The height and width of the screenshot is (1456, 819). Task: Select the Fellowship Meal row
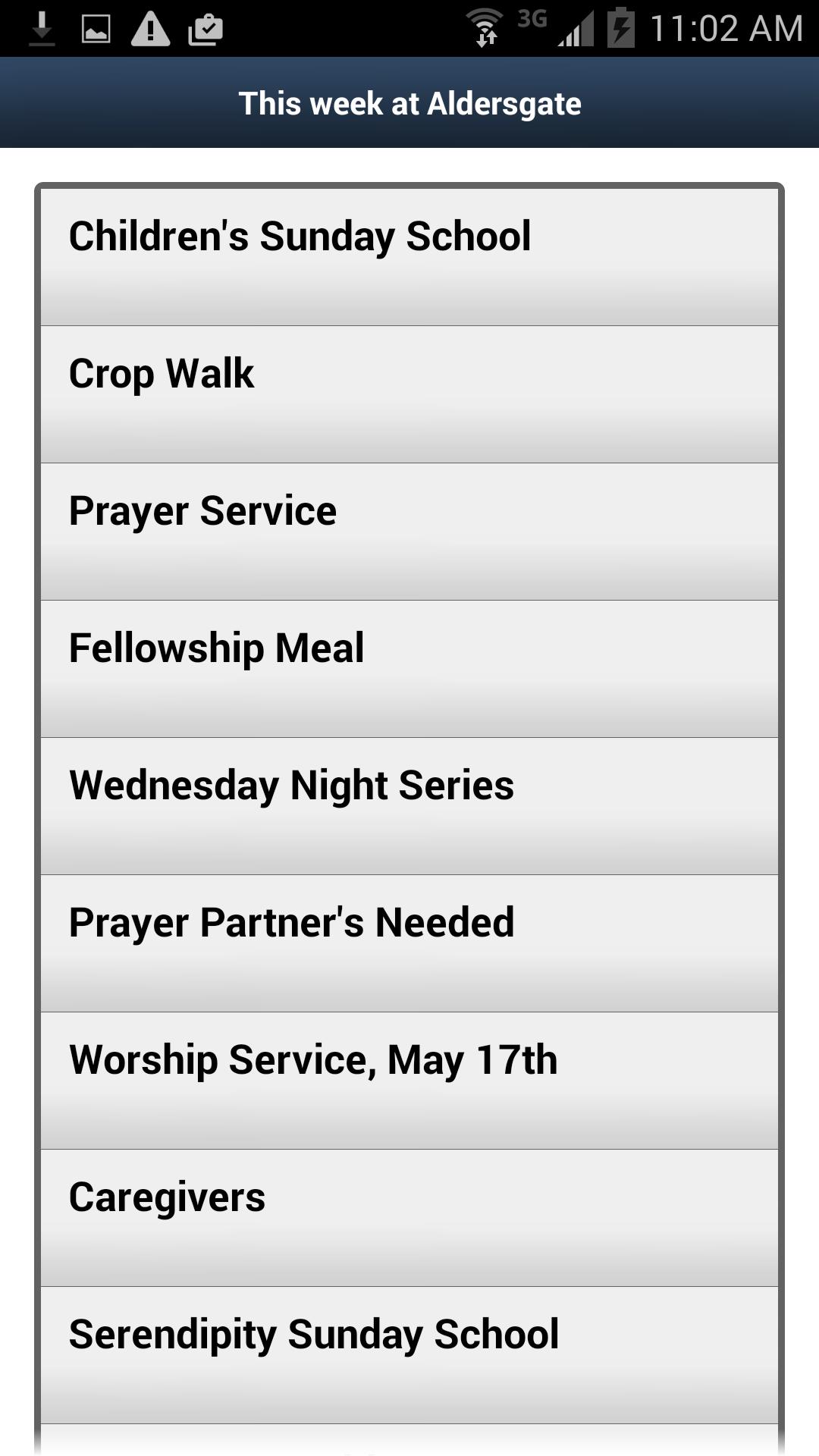409,669
